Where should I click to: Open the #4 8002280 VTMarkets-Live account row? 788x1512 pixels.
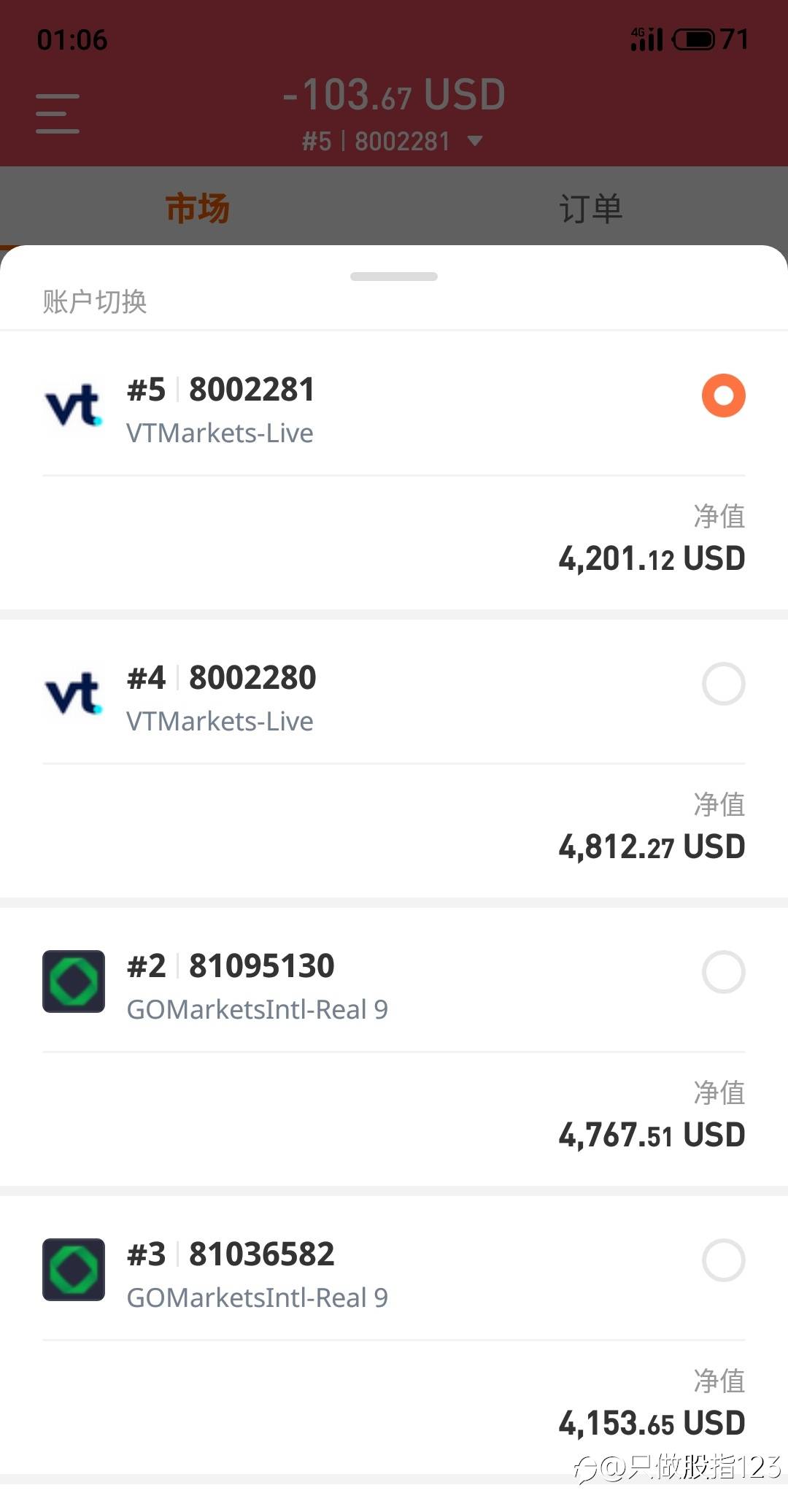point(394,759)
